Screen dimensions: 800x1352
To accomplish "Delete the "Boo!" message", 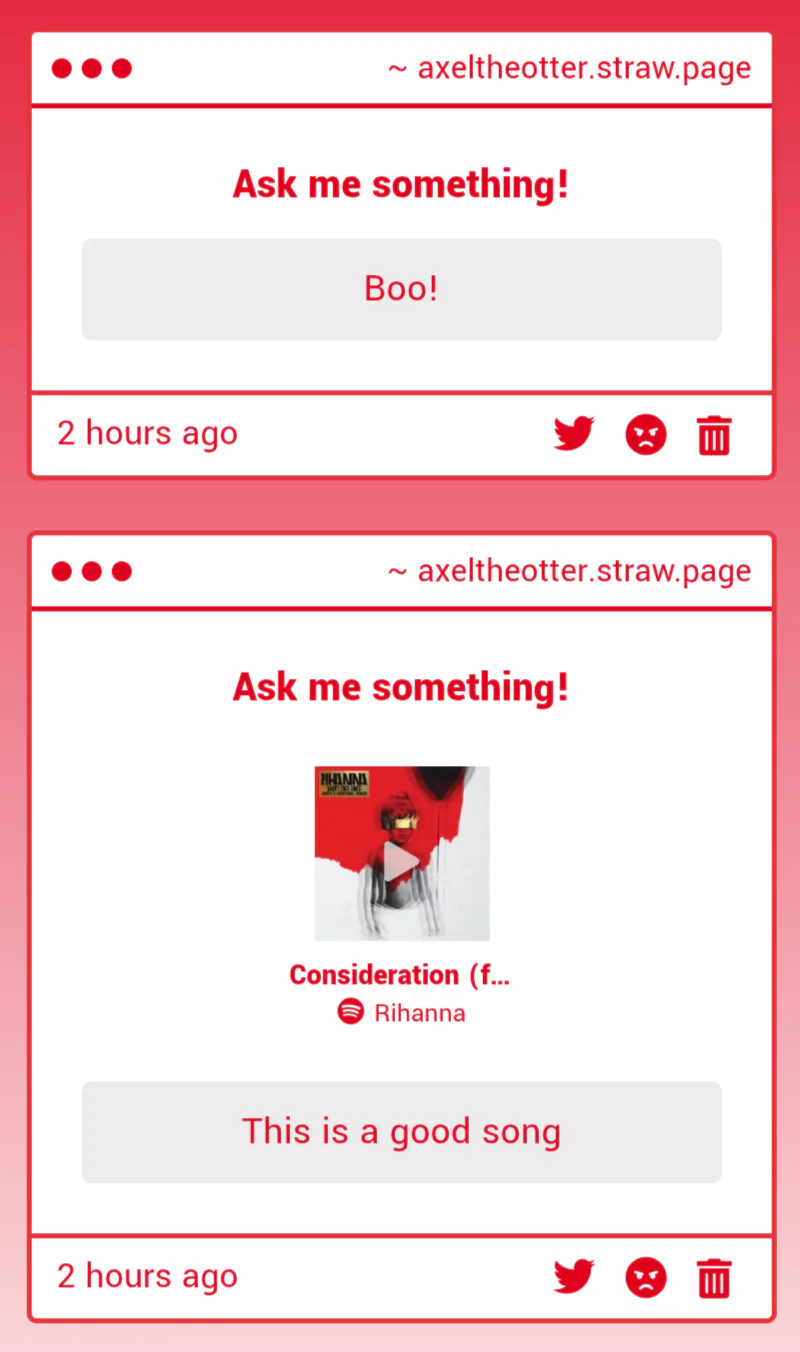I will 714,435.
